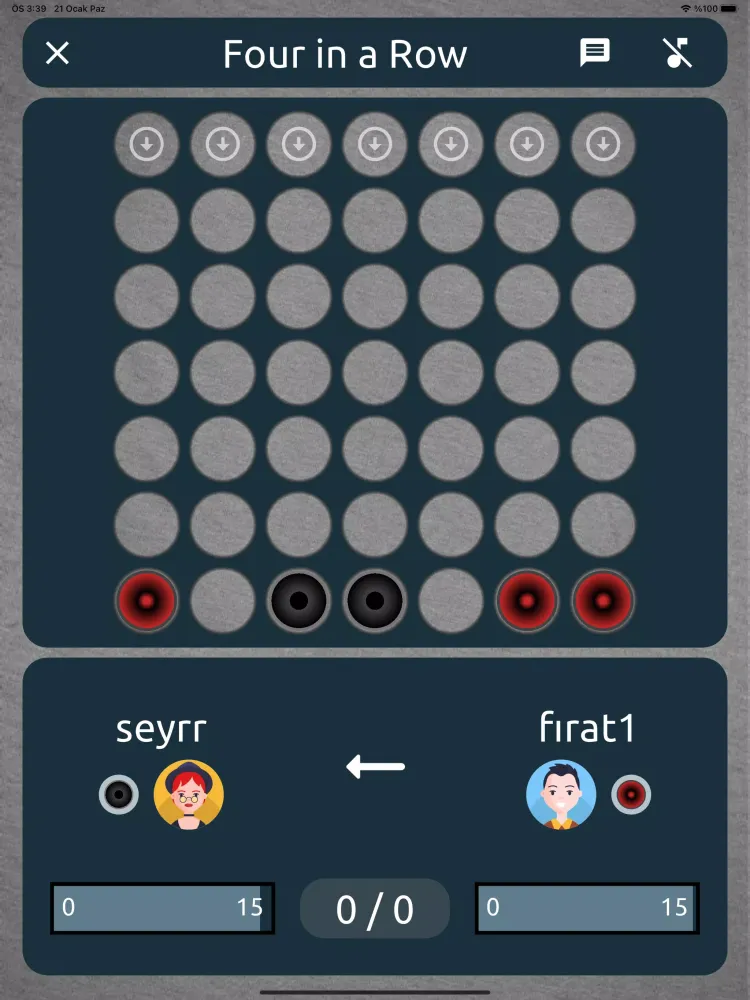Open the in-game chat messages

point(595,53)
